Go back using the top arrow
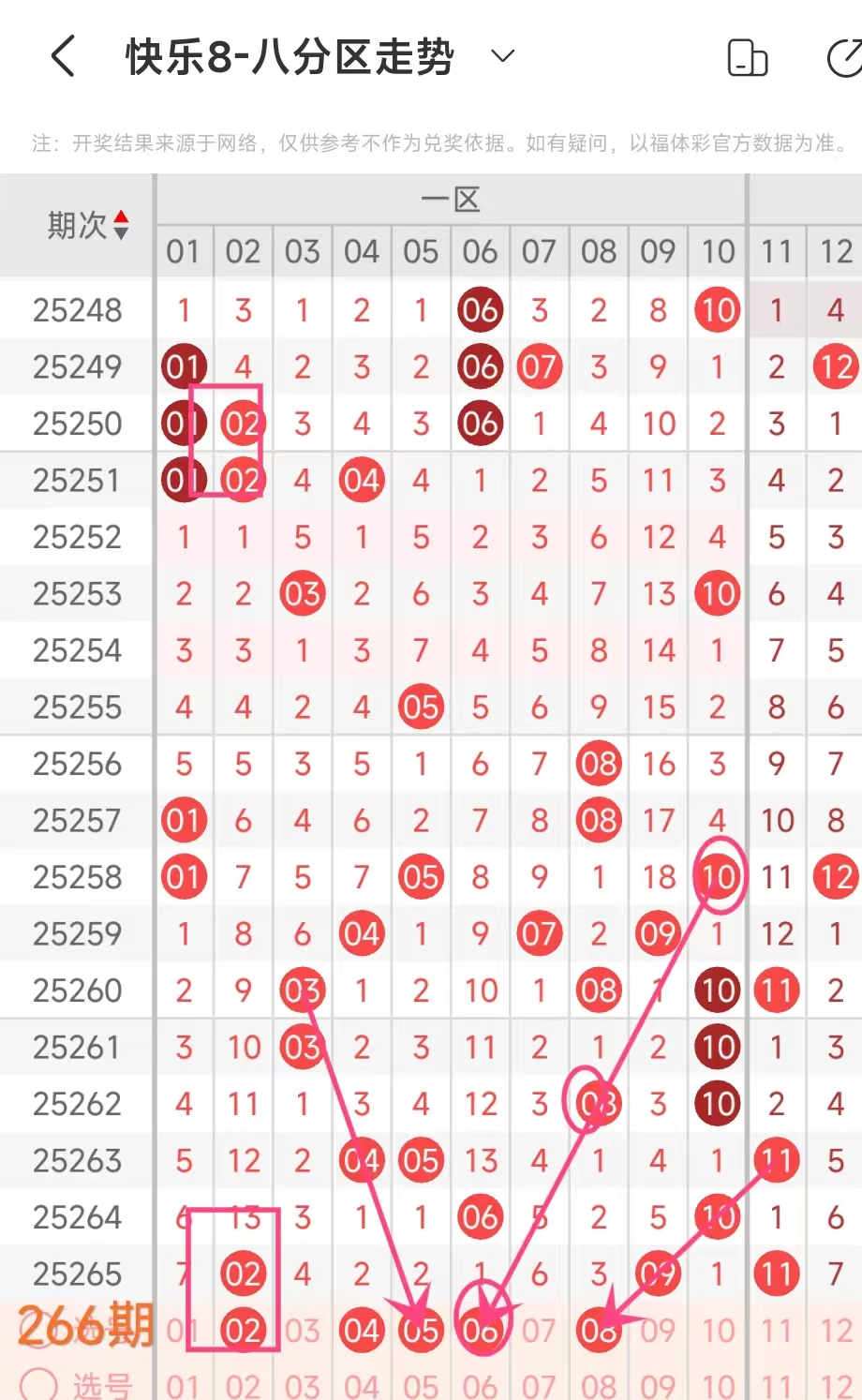The height and width of the screenshot is (1400, 862). [63, 56]
